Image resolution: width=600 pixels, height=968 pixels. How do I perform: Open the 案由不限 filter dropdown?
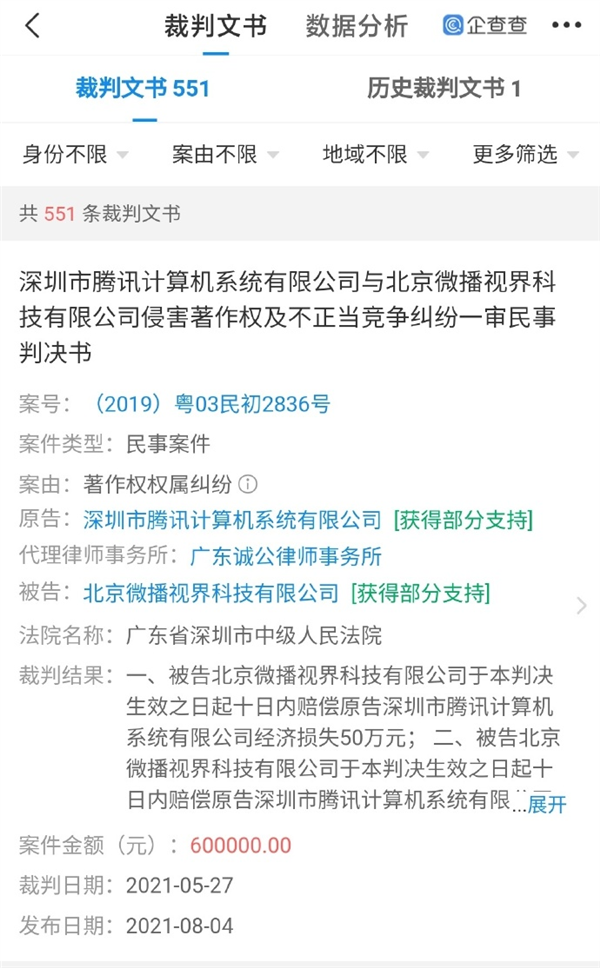[225, 154]
